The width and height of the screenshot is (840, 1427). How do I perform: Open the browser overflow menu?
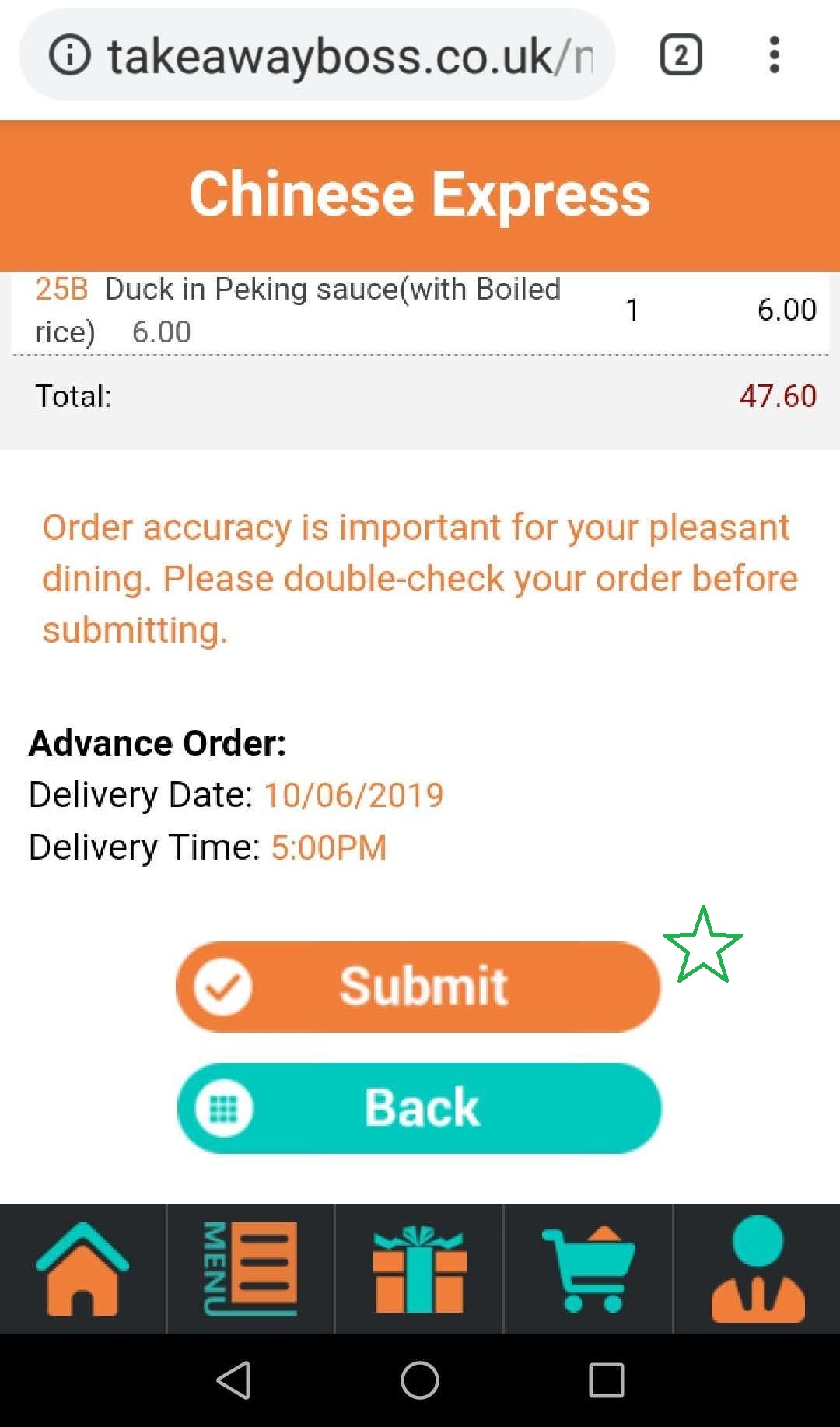pyautogui.click(x=774, y=55)
